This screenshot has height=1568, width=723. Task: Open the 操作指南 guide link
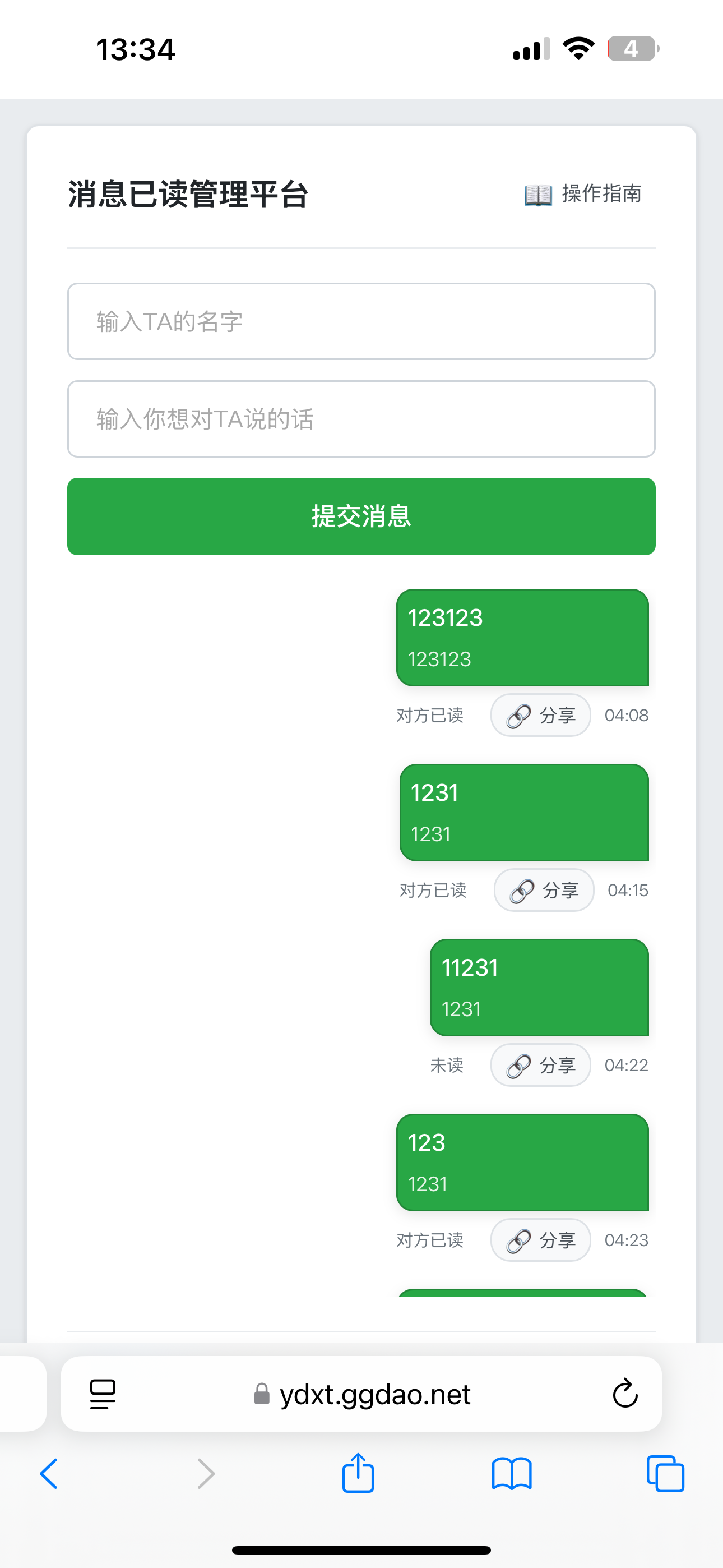583,193
